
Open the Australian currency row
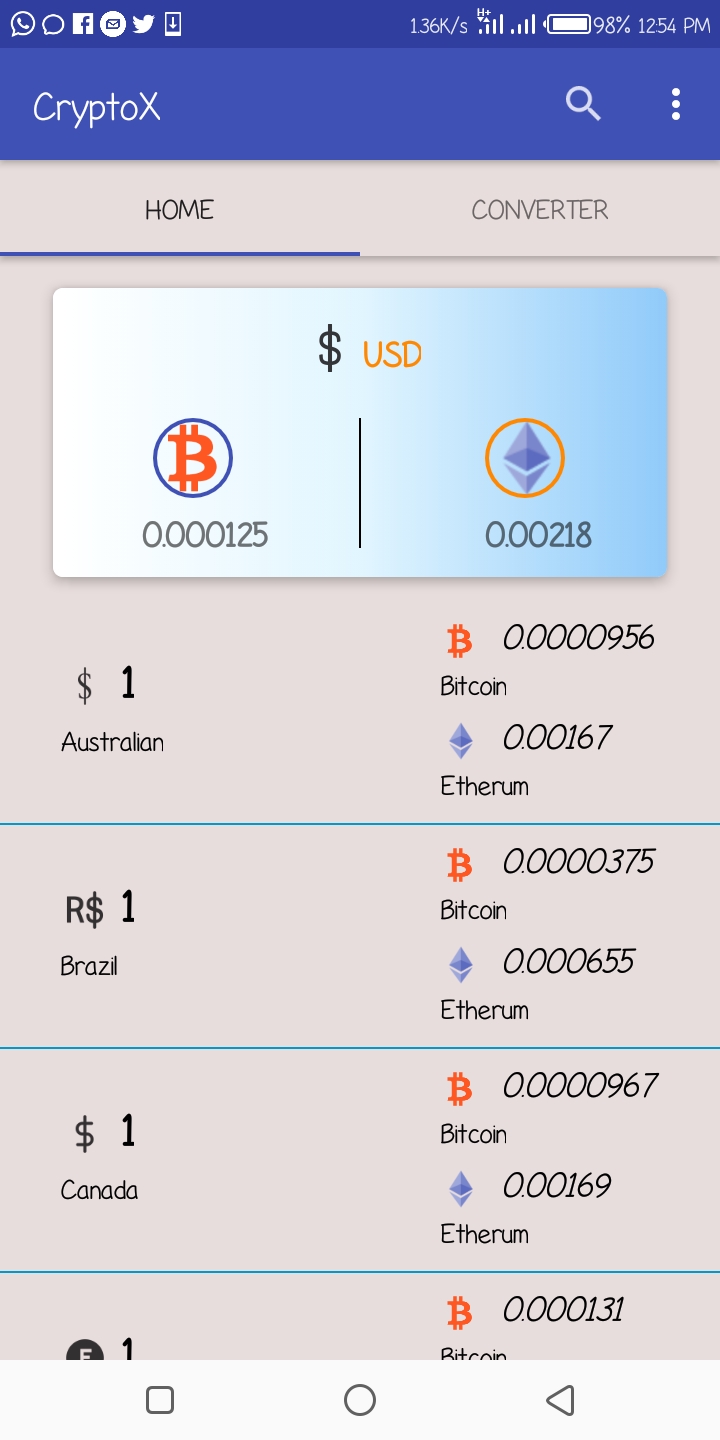click(360, 712)
